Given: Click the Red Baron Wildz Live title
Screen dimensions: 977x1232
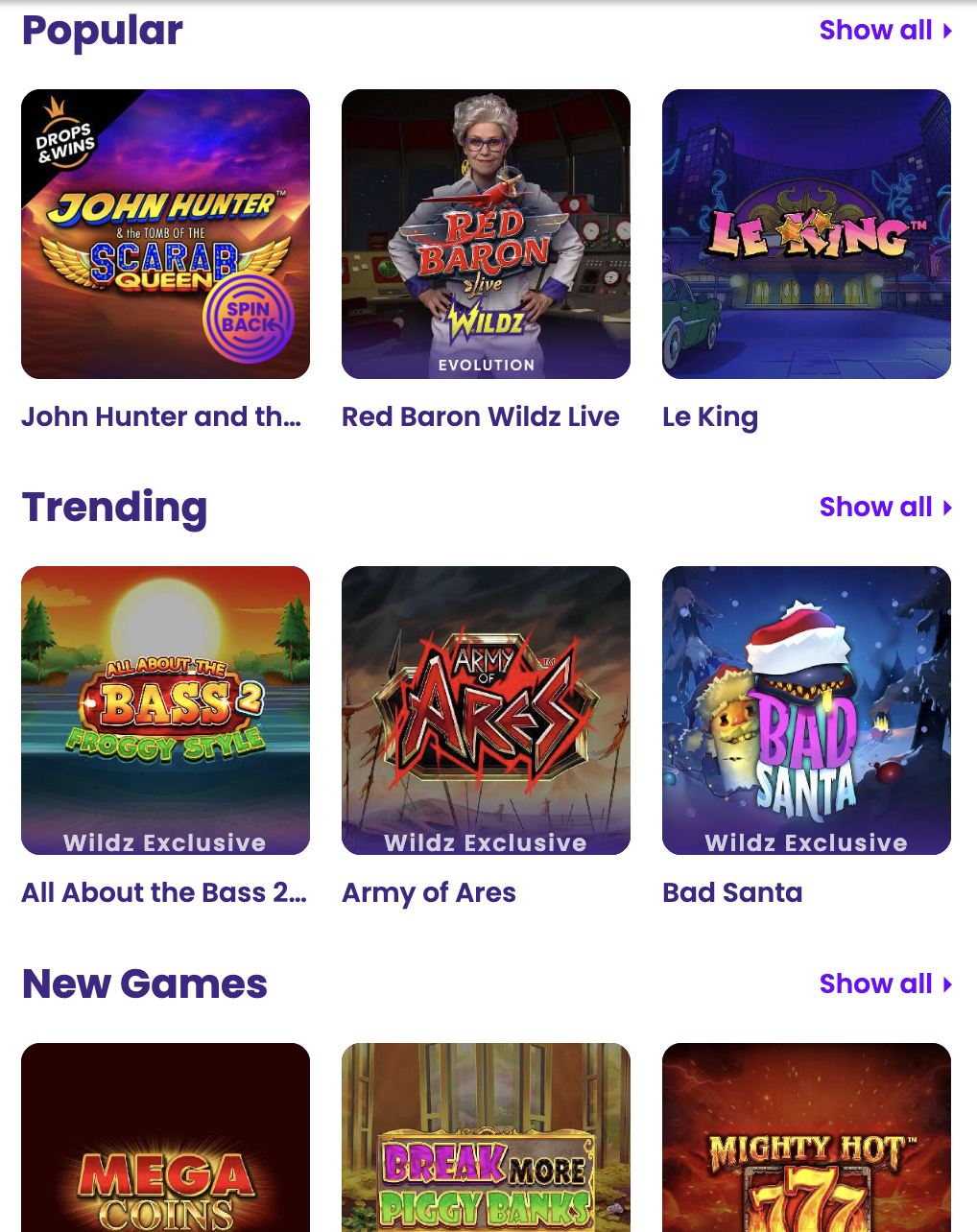Looking at the screenshot, I should pyautogui.click(x=480, y=416).
